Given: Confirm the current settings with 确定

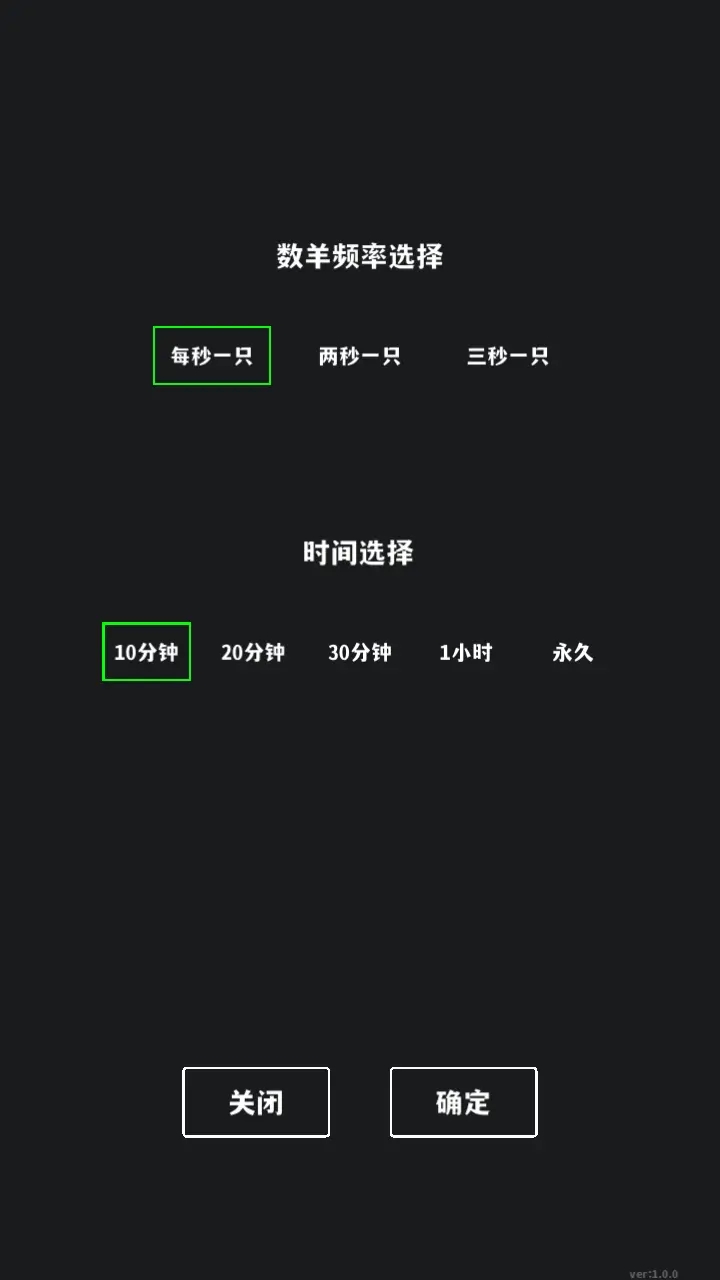Looking at the screenshot, I should click(463, 1102).
